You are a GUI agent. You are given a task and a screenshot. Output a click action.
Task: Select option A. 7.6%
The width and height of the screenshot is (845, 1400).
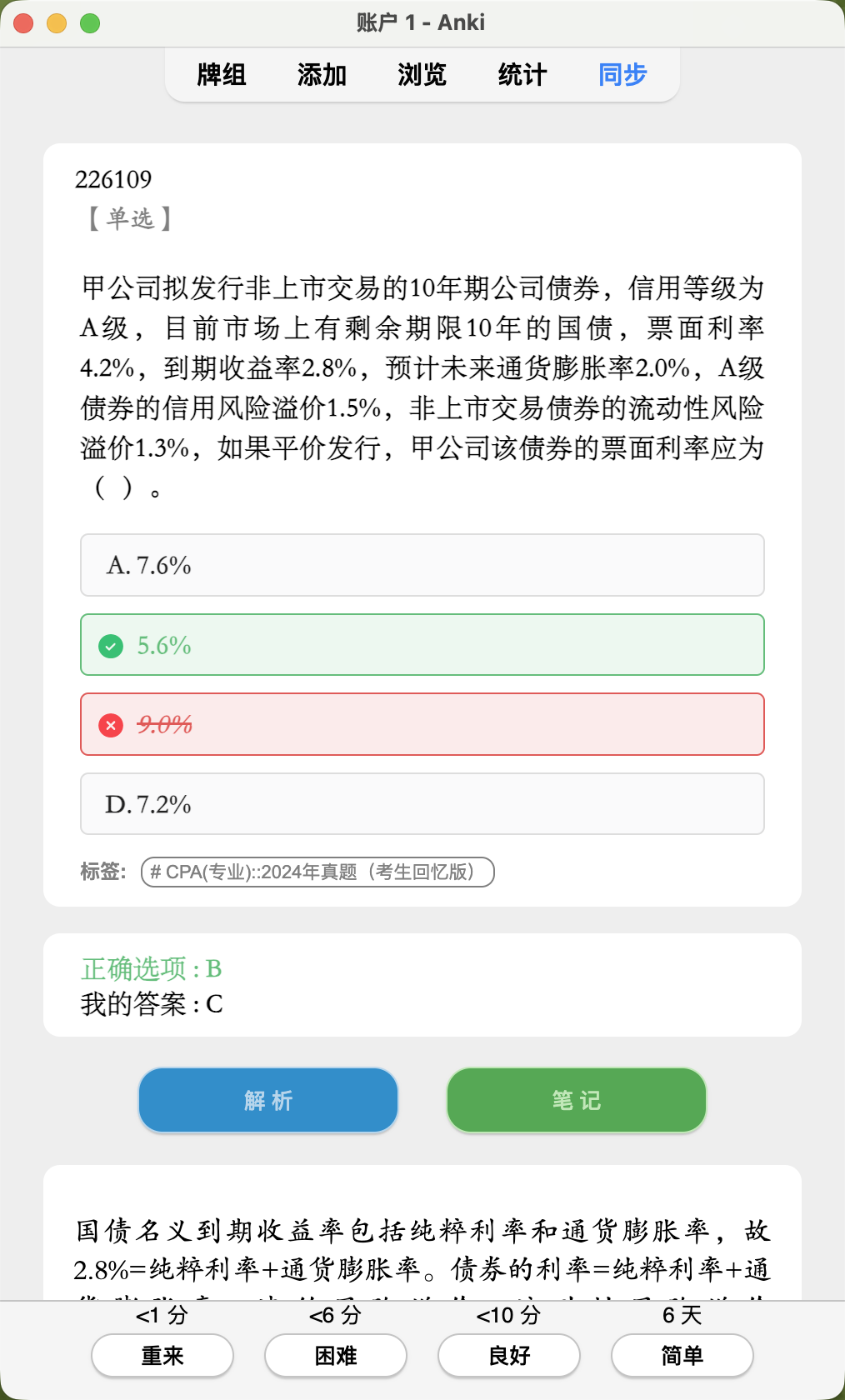422,565
